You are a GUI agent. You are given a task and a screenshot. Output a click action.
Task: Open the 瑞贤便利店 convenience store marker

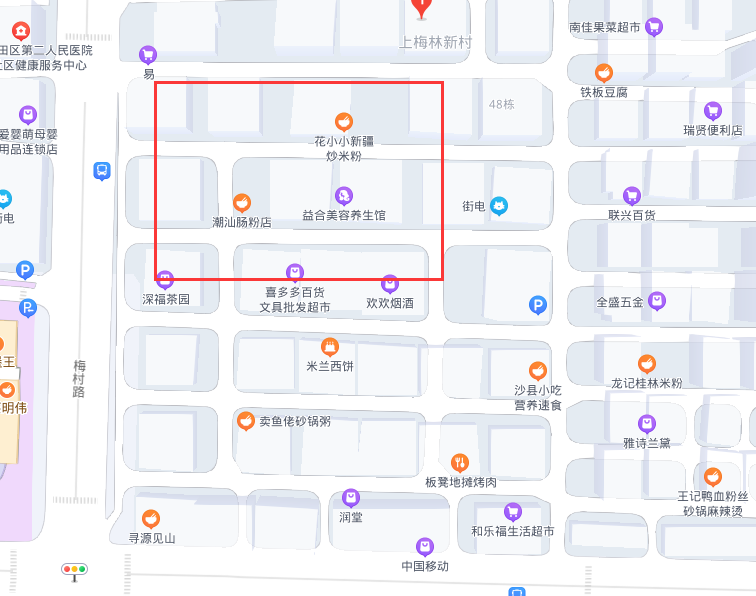click(x=713, y=110)
